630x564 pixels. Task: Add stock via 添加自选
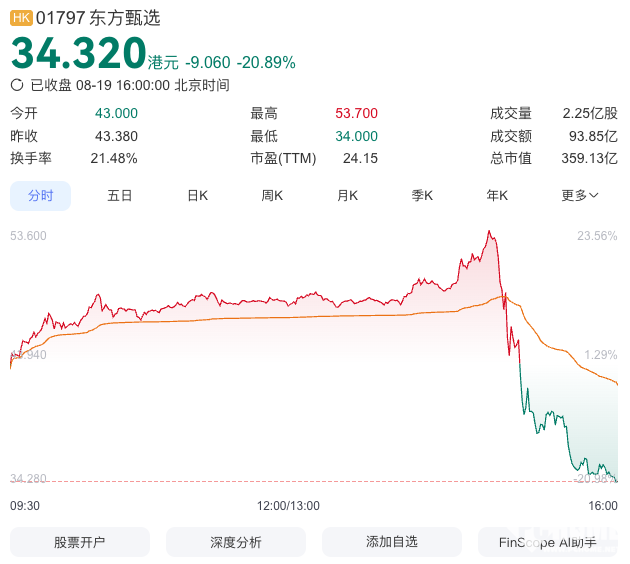392,542
